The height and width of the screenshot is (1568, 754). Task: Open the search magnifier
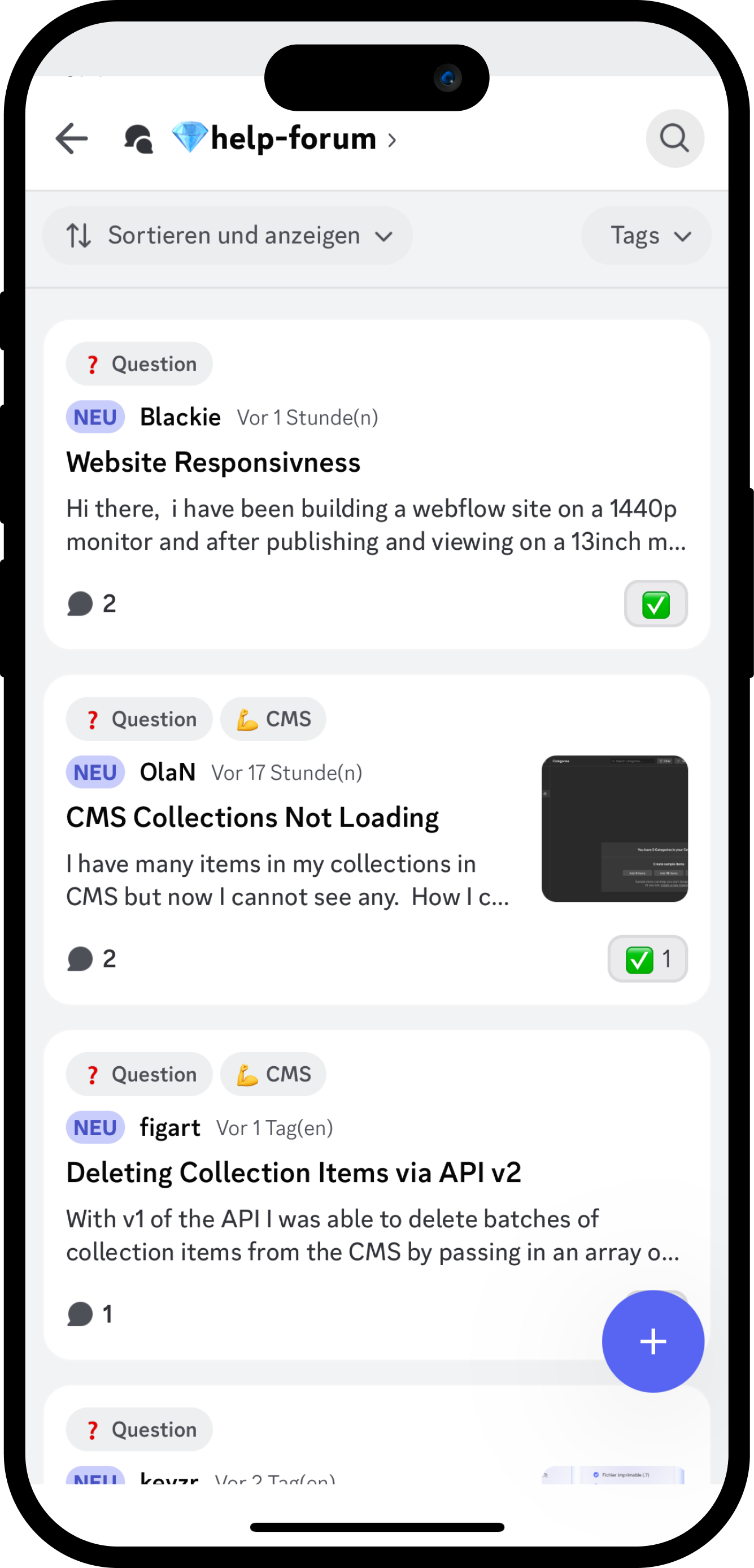675,139
